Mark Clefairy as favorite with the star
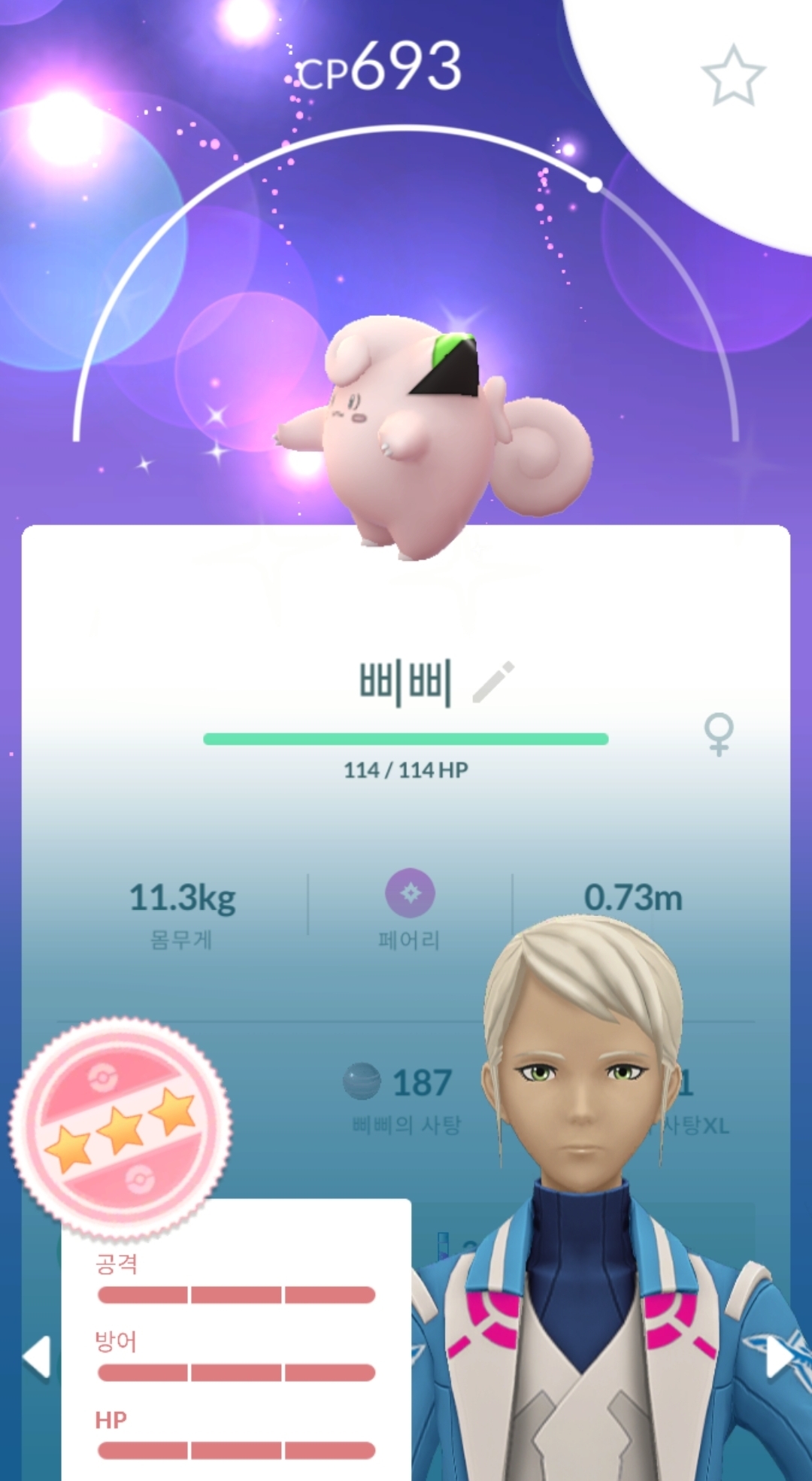The width and height of the screenshot is (812, 1481). tap(732, 74)
